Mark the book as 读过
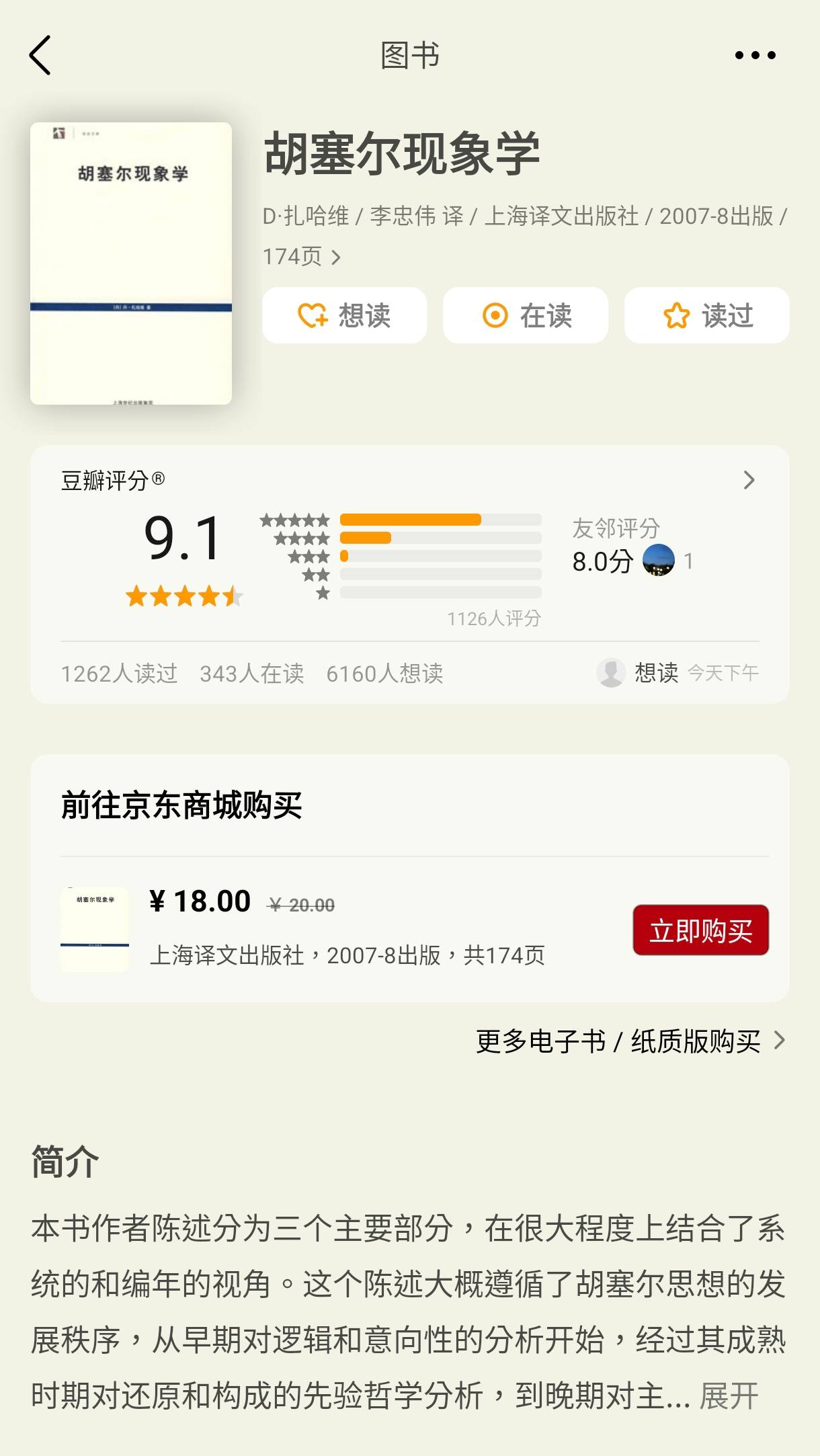Viewport: 820px width, 1456px height. 707,315
